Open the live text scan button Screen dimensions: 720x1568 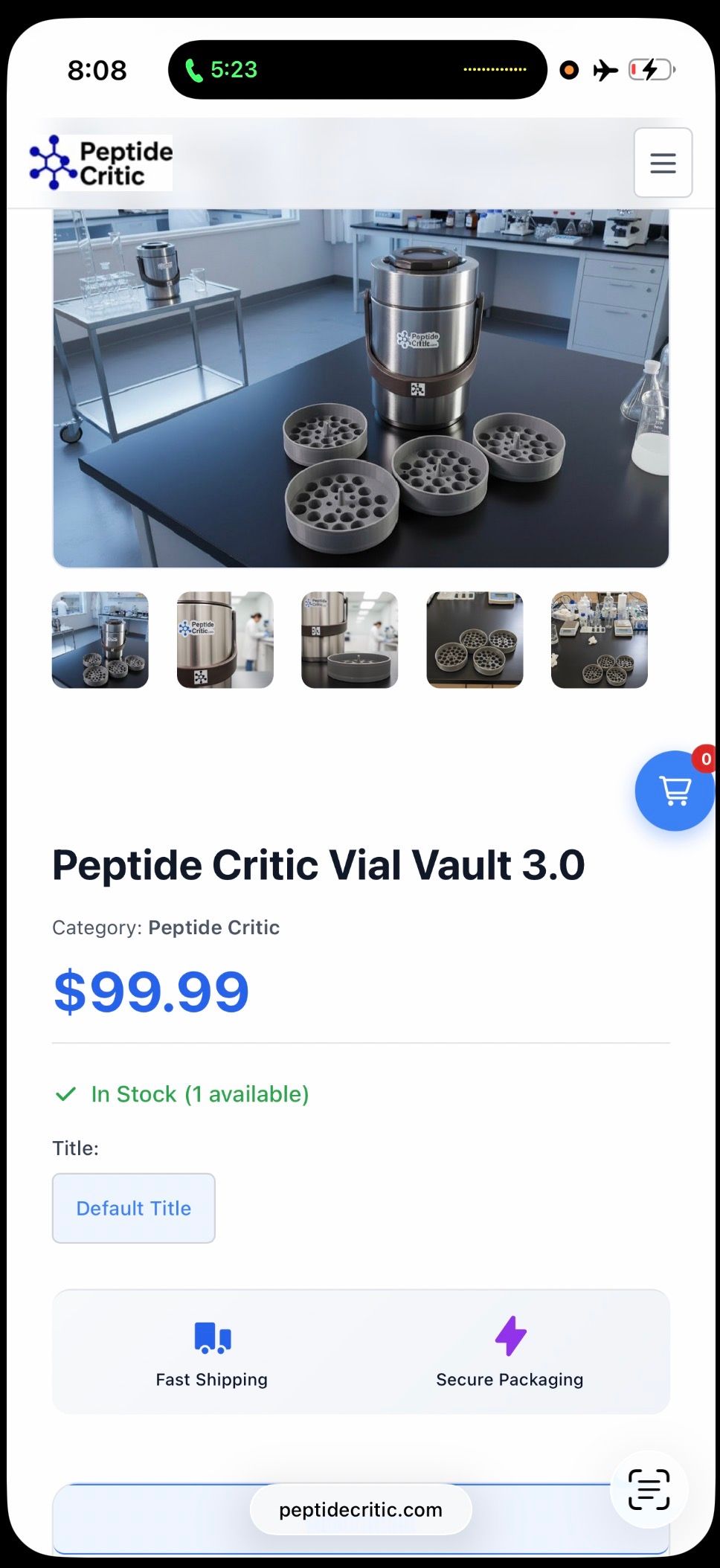(649, 1489)
